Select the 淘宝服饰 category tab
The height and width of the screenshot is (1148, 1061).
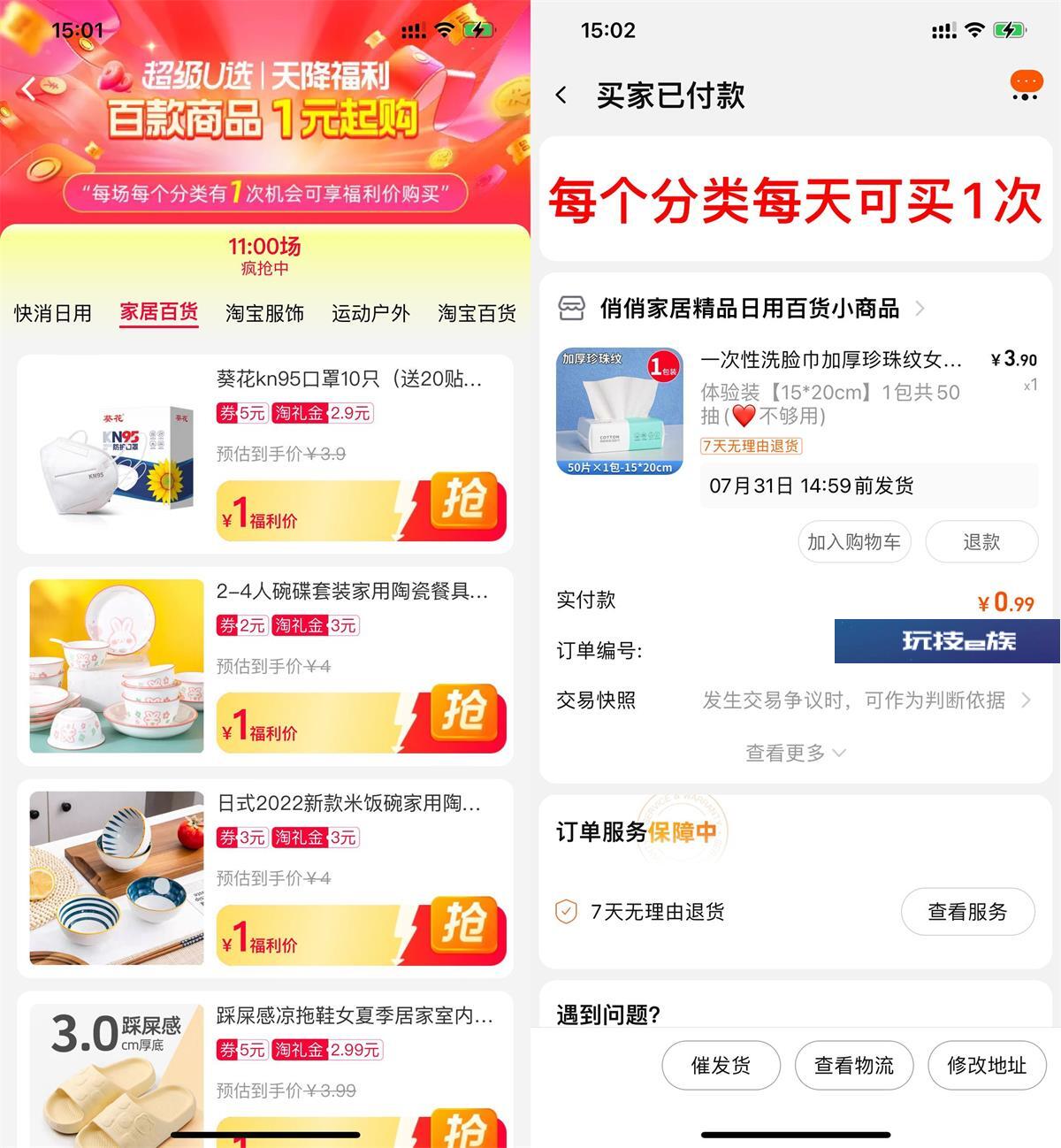click(x=264, y=313)
